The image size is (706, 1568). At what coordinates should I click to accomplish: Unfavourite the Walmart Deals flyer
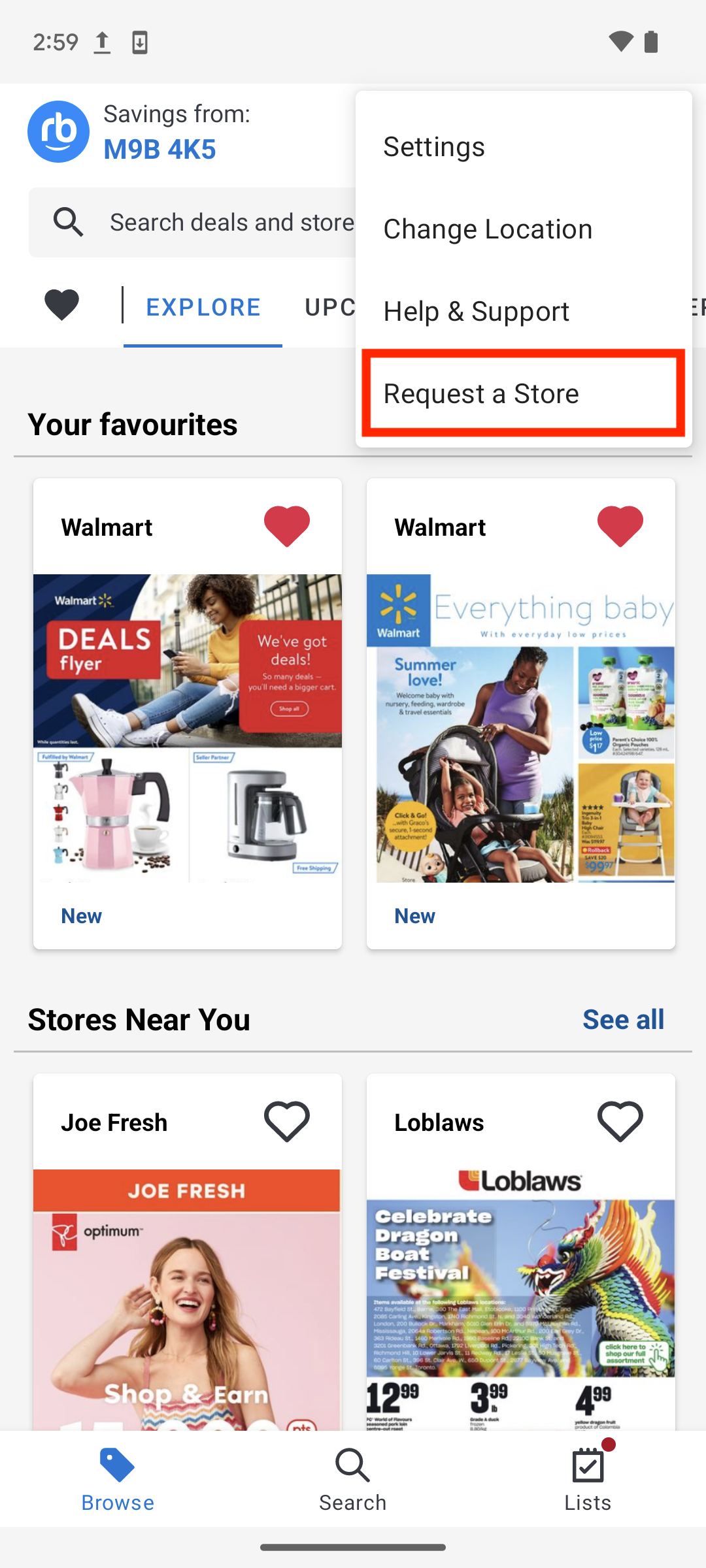[x=287, y=527]
